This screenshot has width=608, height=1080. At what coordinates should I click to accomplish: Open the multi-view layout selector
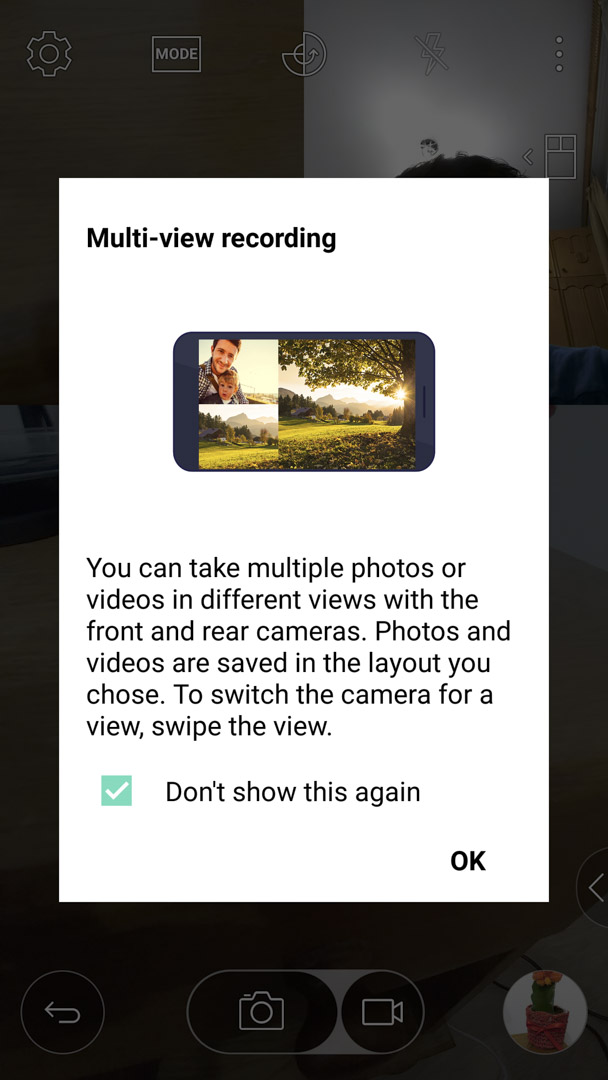pos(560,156)
